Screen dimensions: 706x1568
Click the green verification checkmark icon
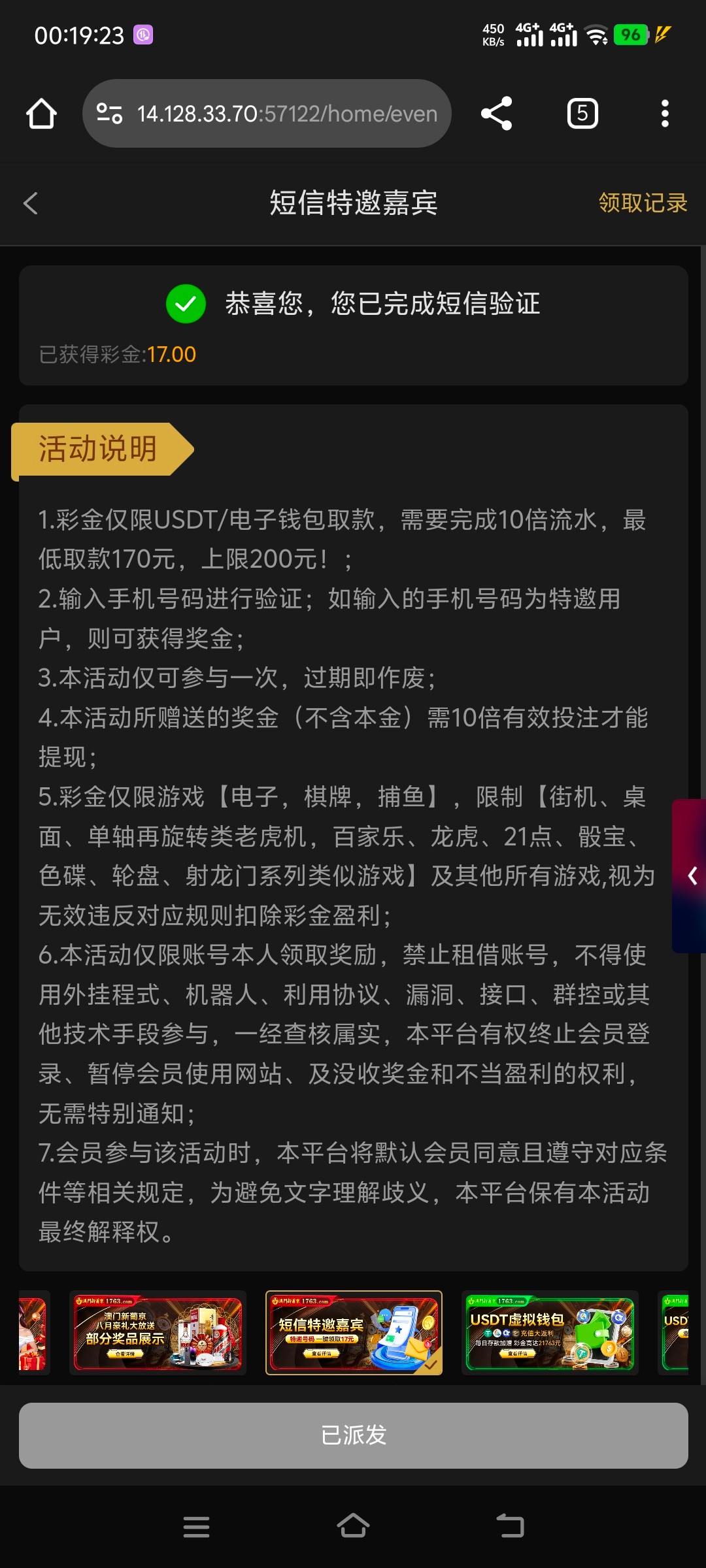click(x=185, y=304)
